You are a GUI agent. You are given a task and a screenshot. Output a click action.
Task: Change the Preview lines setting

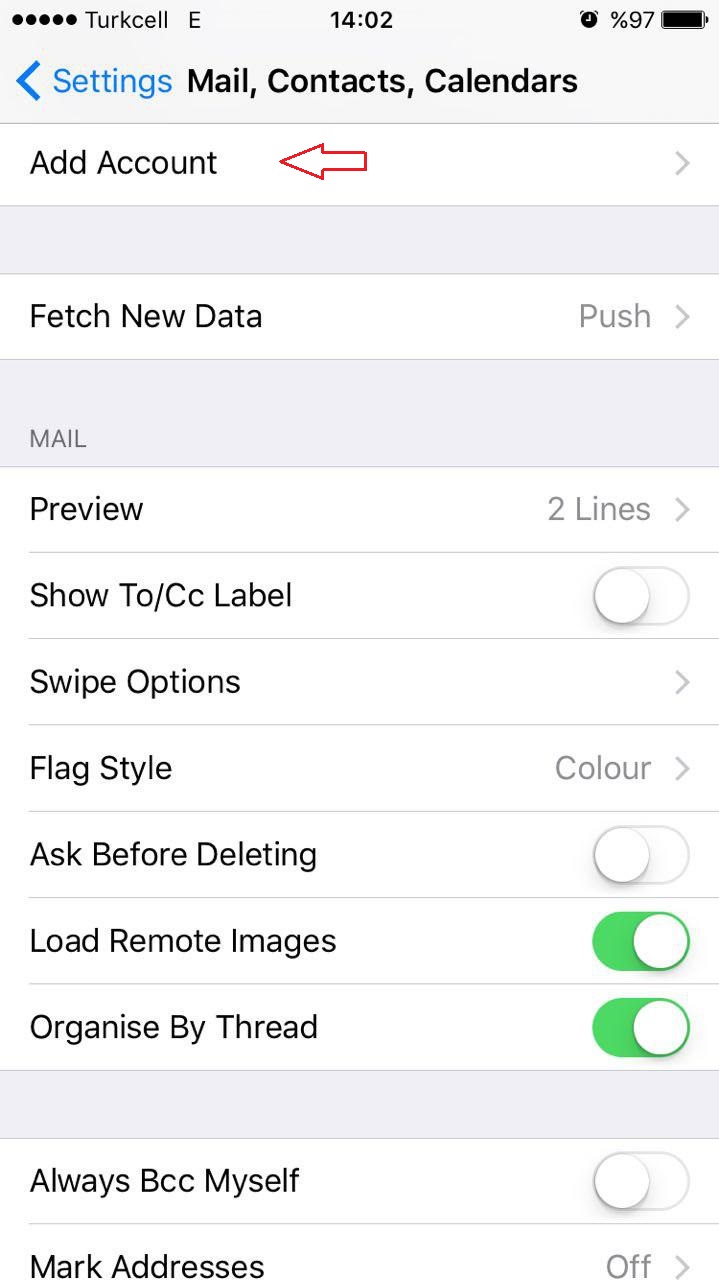pyautogui.click(x=359, y=510)
